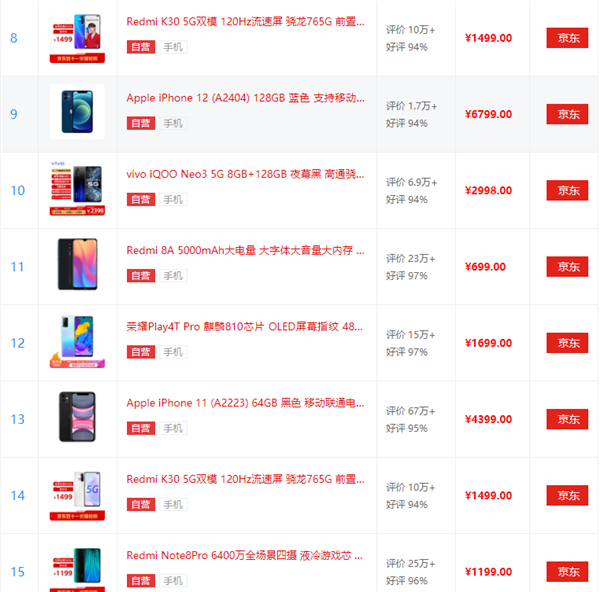The height and width of the screenshot is (592, 600).
Task: Open the vivo iQOO Neo3 5G product link
Action: click(x=245, y=175)
